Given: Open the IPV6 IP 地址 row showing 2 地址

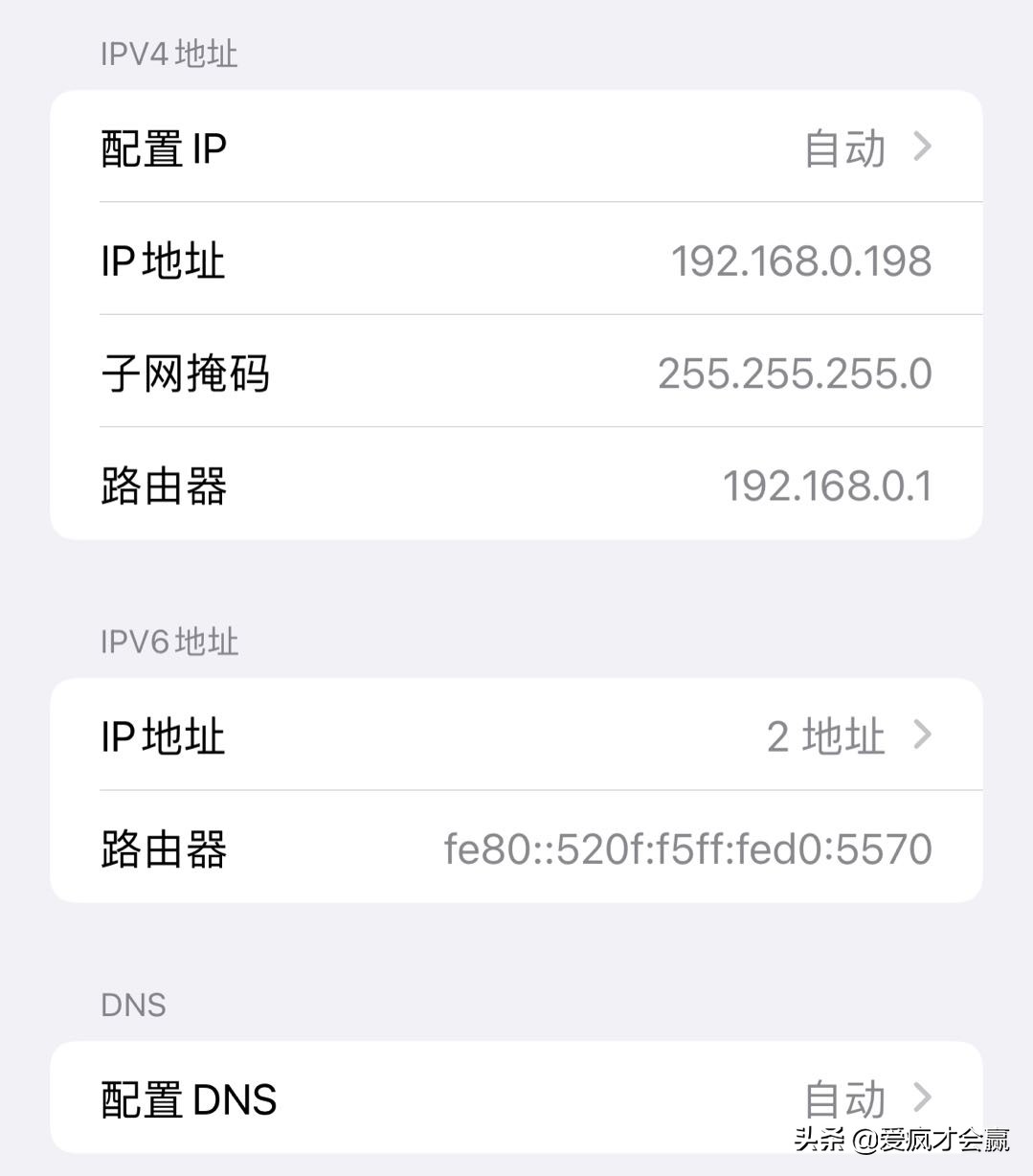Looking at the screenshot, I should 517,735.
